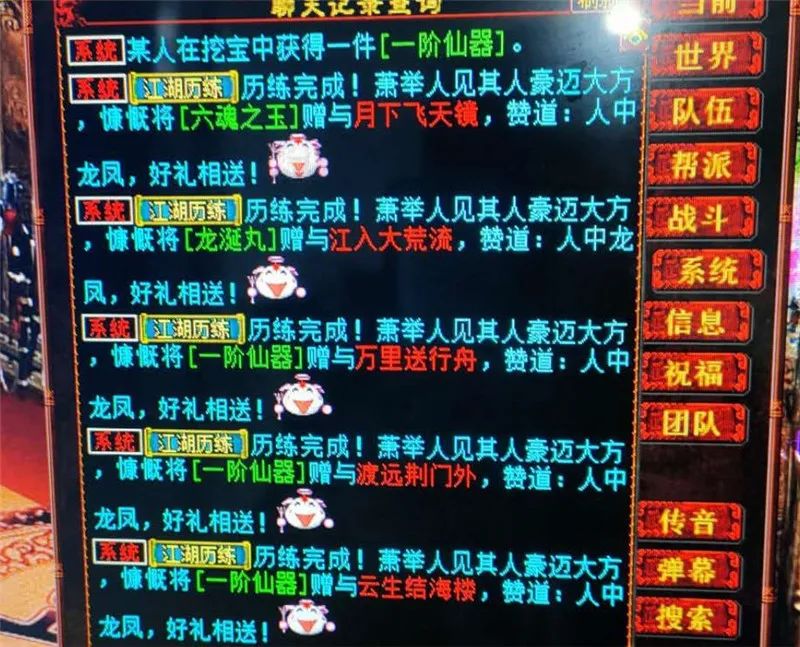Switch to the 世界 chat channel
800x647 pixels.
(704, 56)
